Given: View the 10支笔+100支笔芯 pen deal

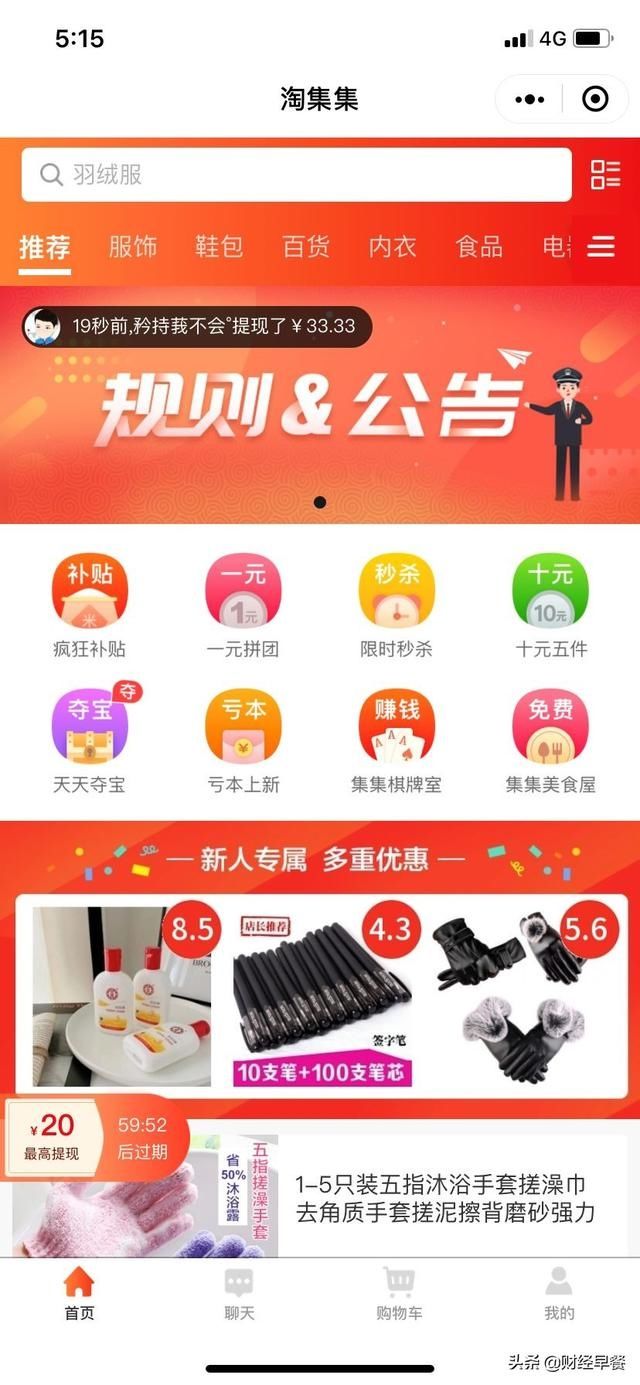Looking at the screenshot, I should click(x=322, y=1000).
